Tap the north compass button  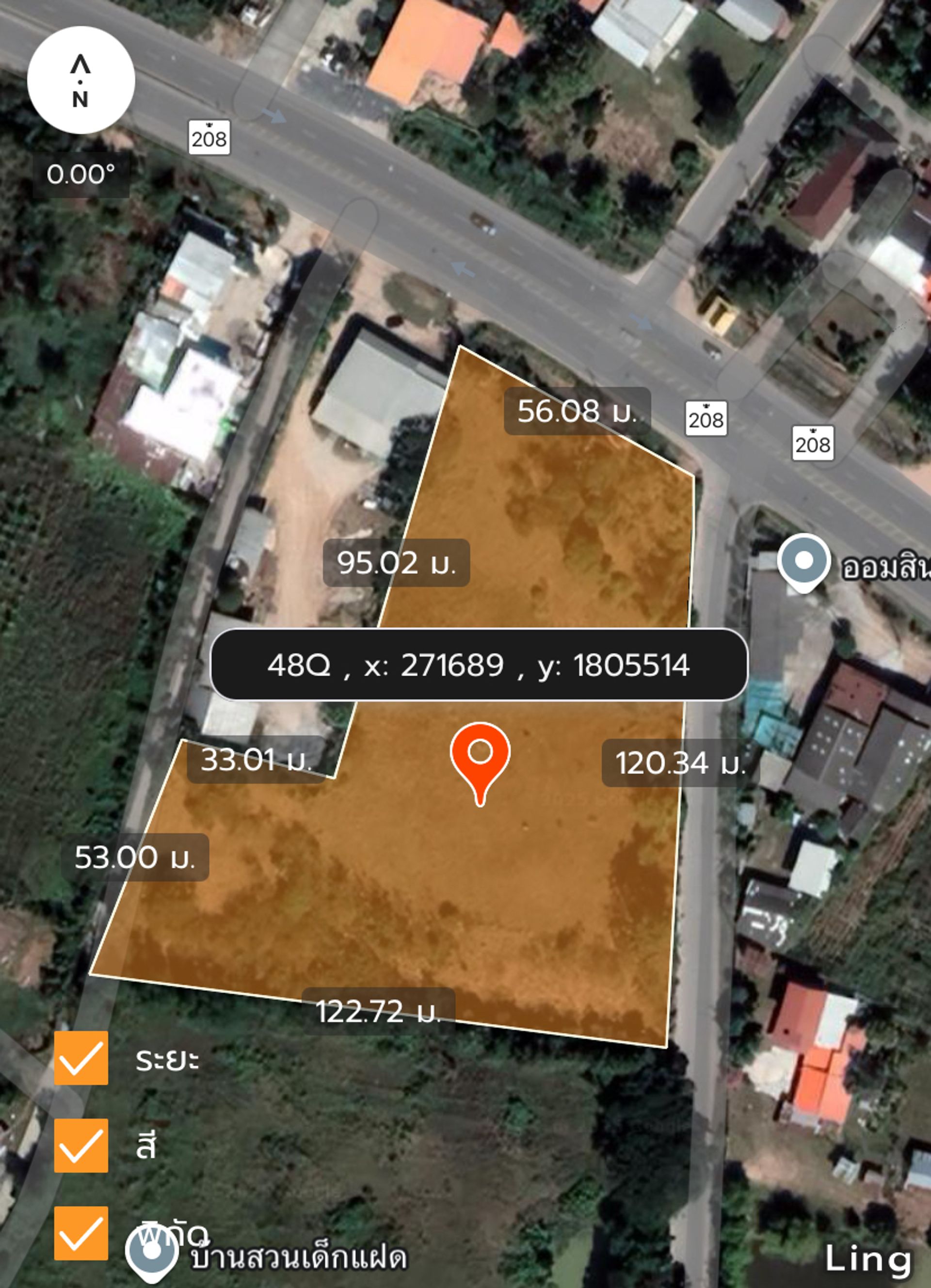[80, 80]
